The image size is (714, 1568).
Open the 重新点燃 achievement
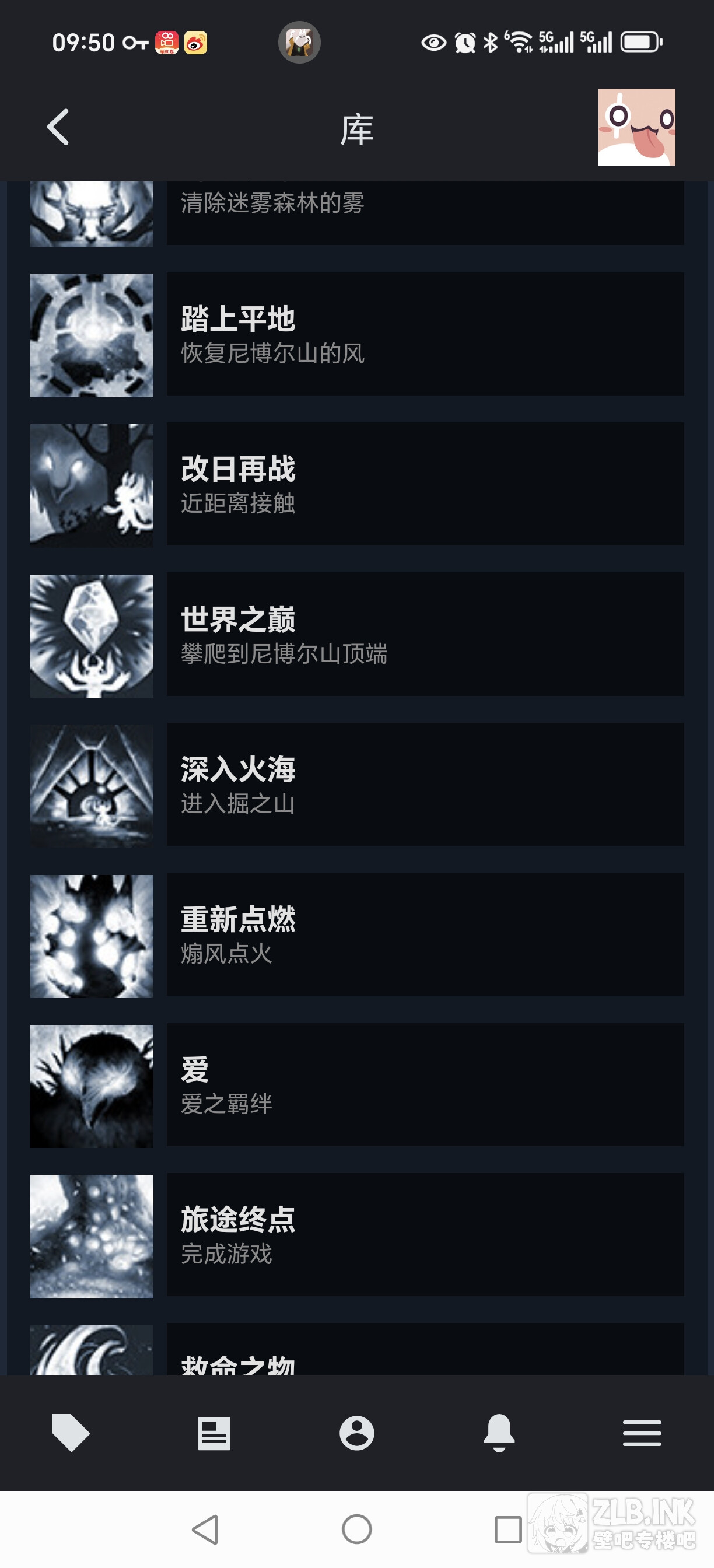pyautogui.click(x=356, y=936)
